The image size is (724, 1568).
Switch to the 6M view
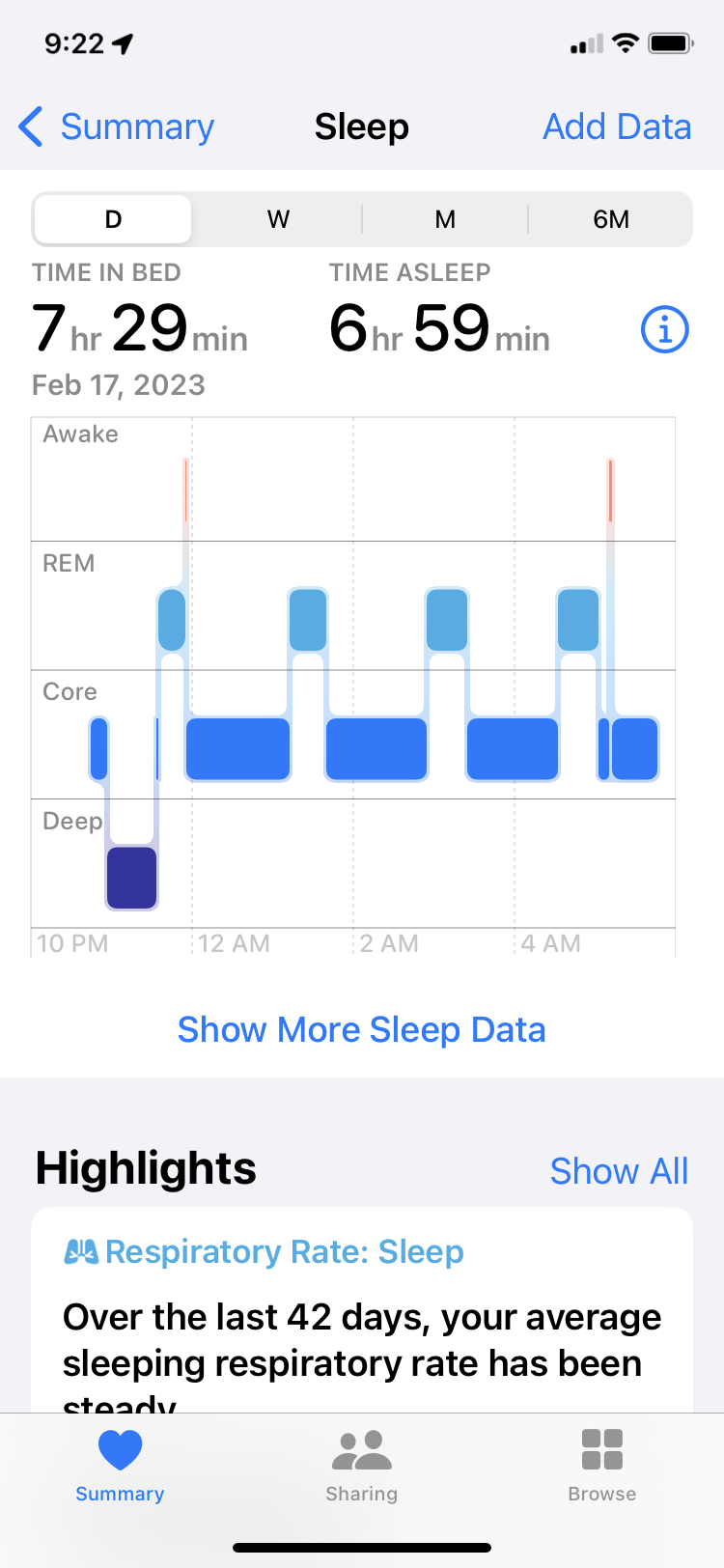coord(610,219)
